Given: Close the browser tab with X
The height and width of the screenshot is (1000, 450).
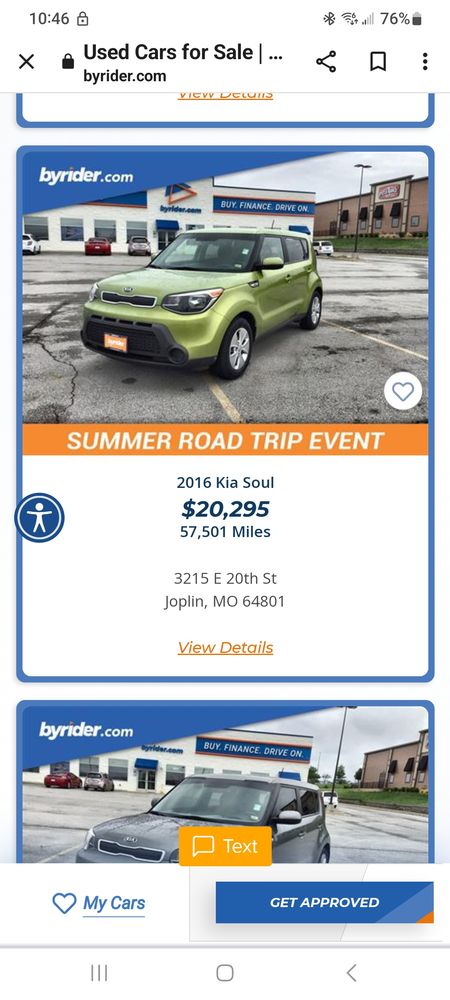Looking at the screenshot, I should 26,62.
